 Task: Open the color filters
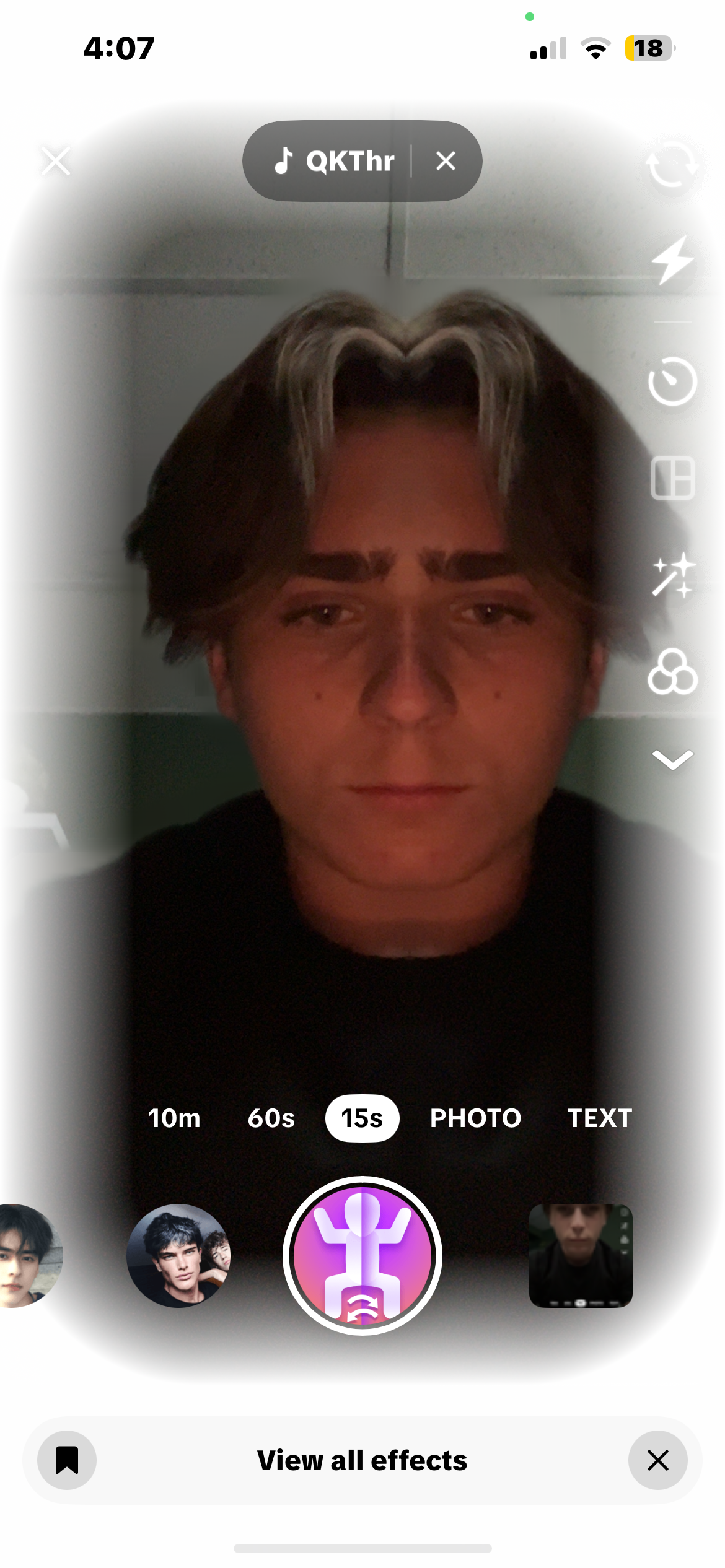672,672
